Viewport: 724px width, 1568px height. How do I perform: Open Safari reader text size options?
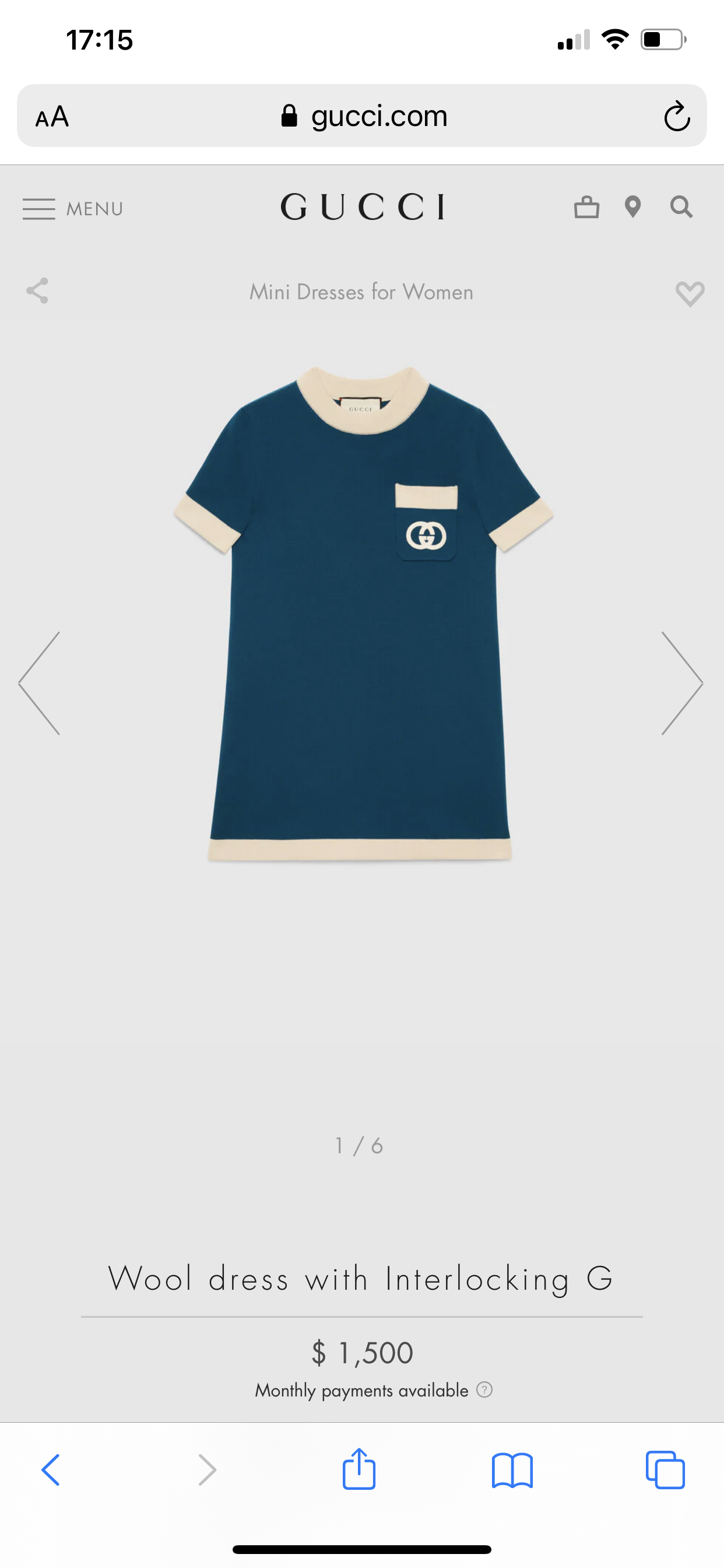(x=52, y=116)
